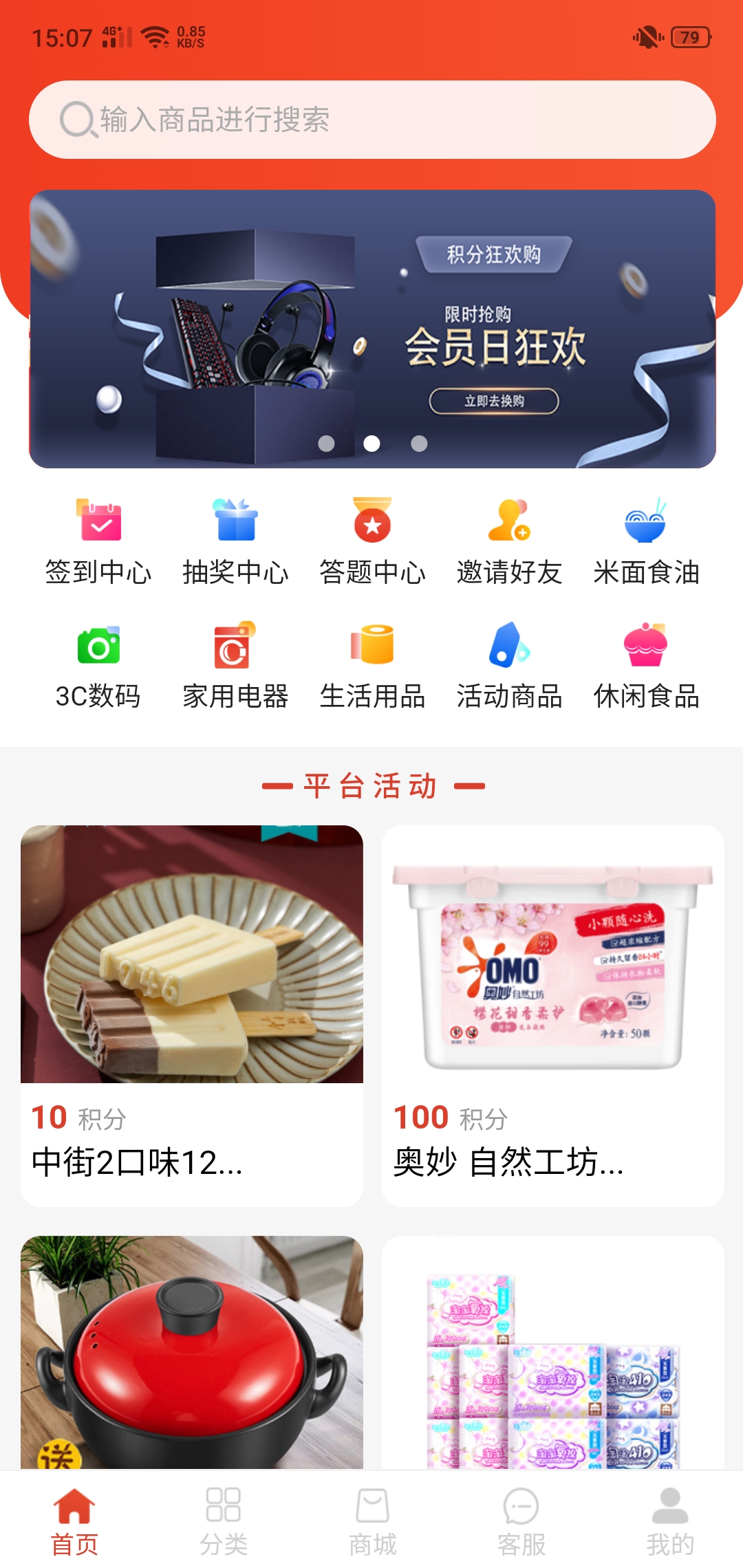
Task: Open the 休闲食品 snacks category
Action: 646,666
